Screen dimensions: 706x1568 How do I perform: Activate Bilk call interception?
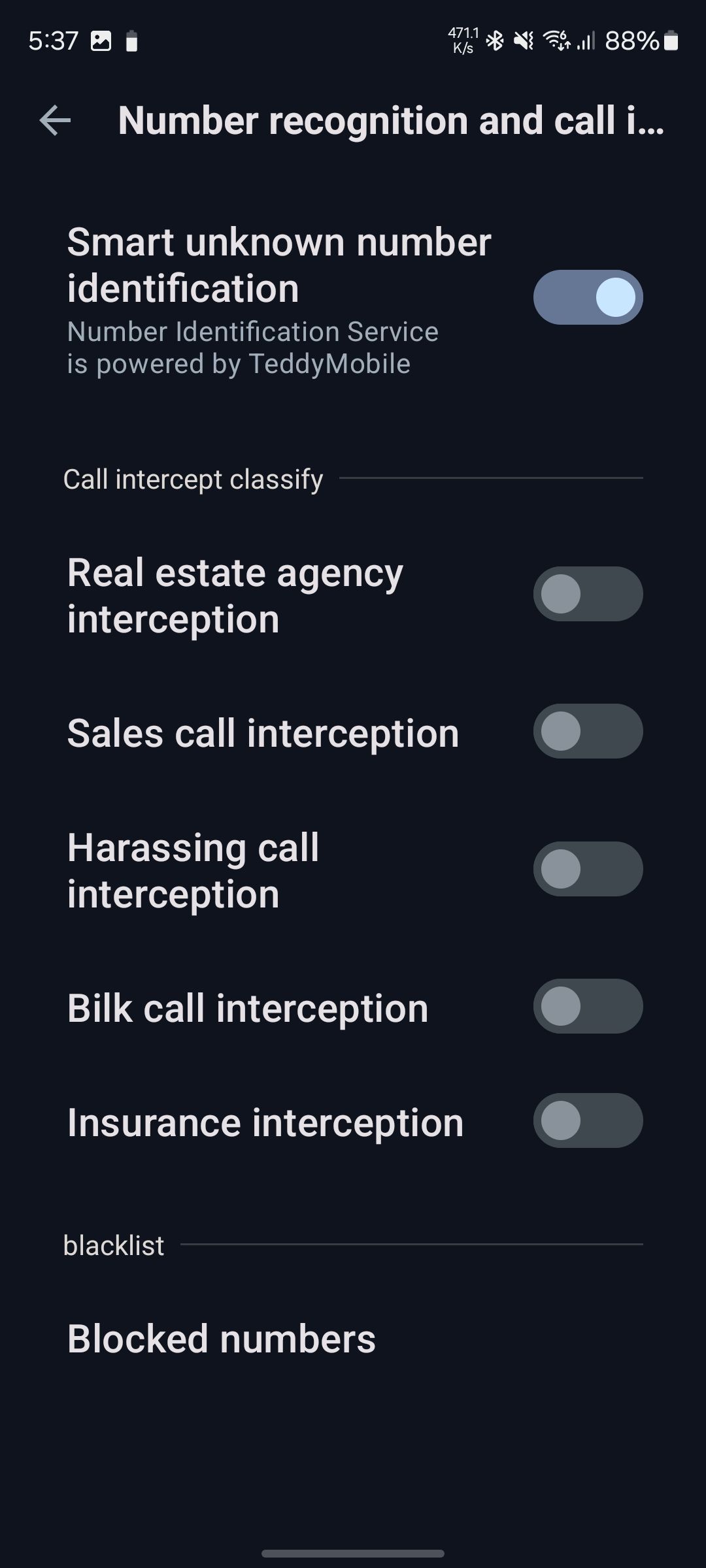[x=588, y=1006]
